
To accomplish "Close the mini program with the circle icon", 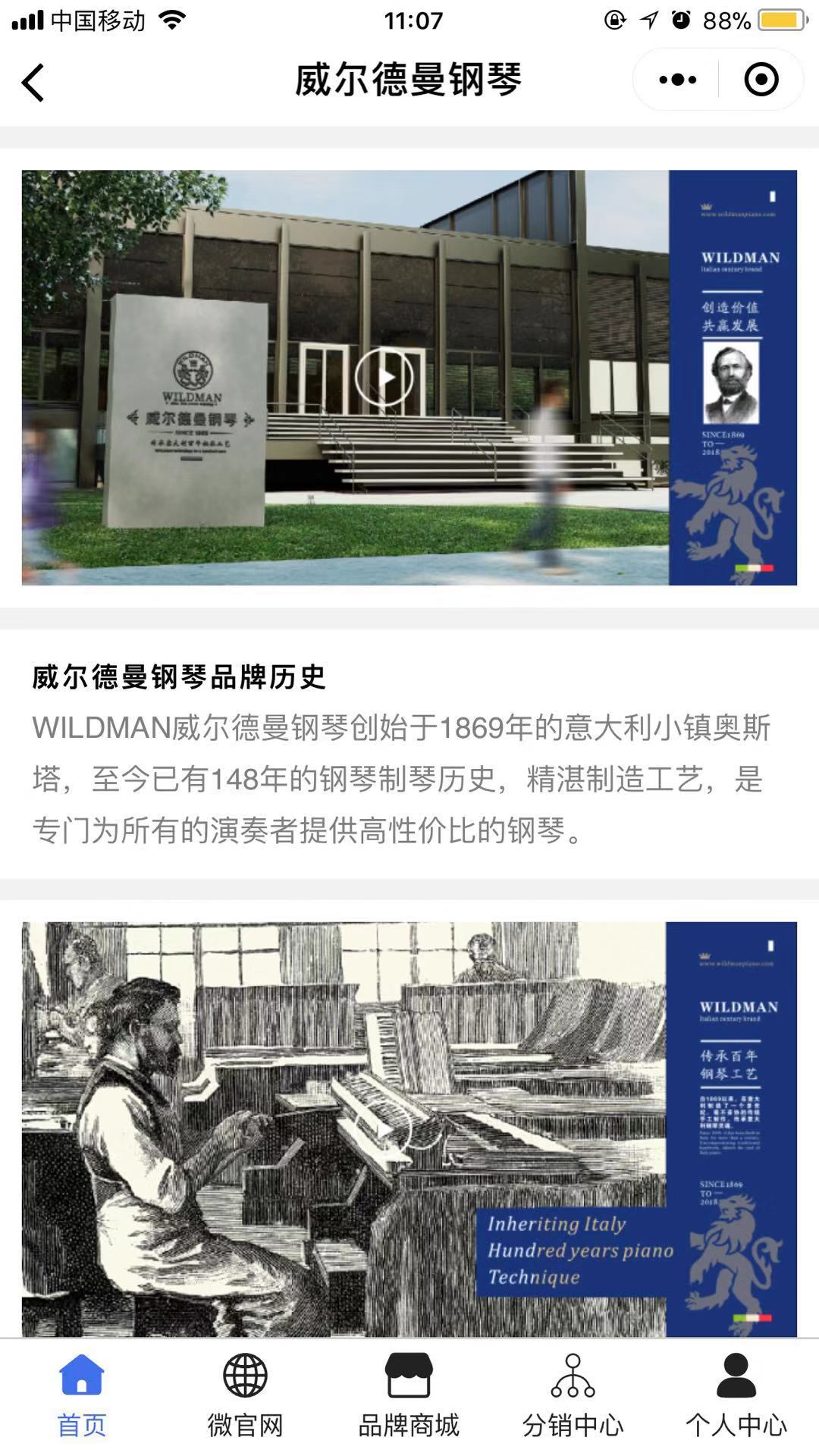I will [761, 80].
